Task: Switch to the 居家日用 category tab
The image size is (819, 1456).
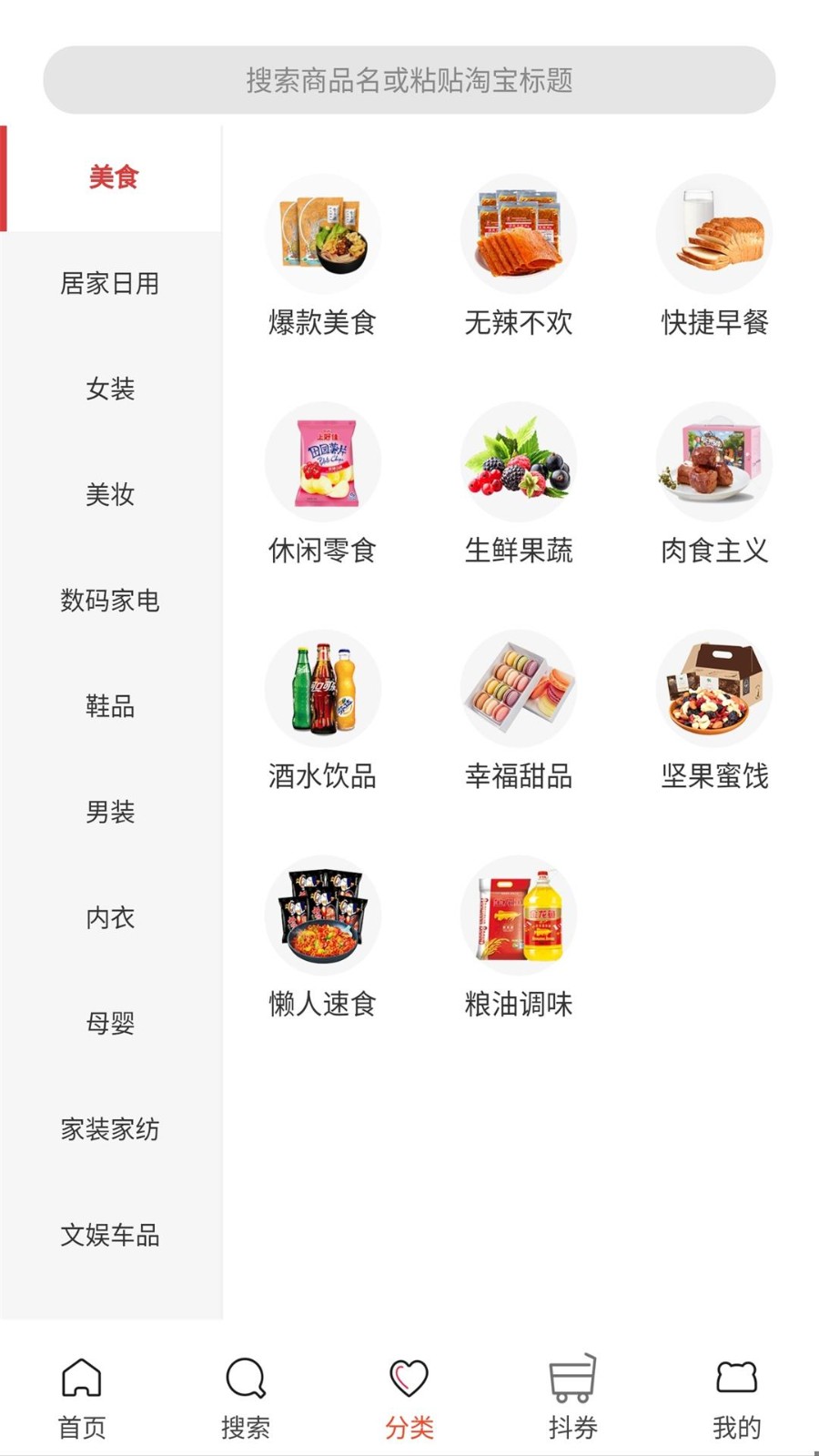Action: click(x=111, y=283)
